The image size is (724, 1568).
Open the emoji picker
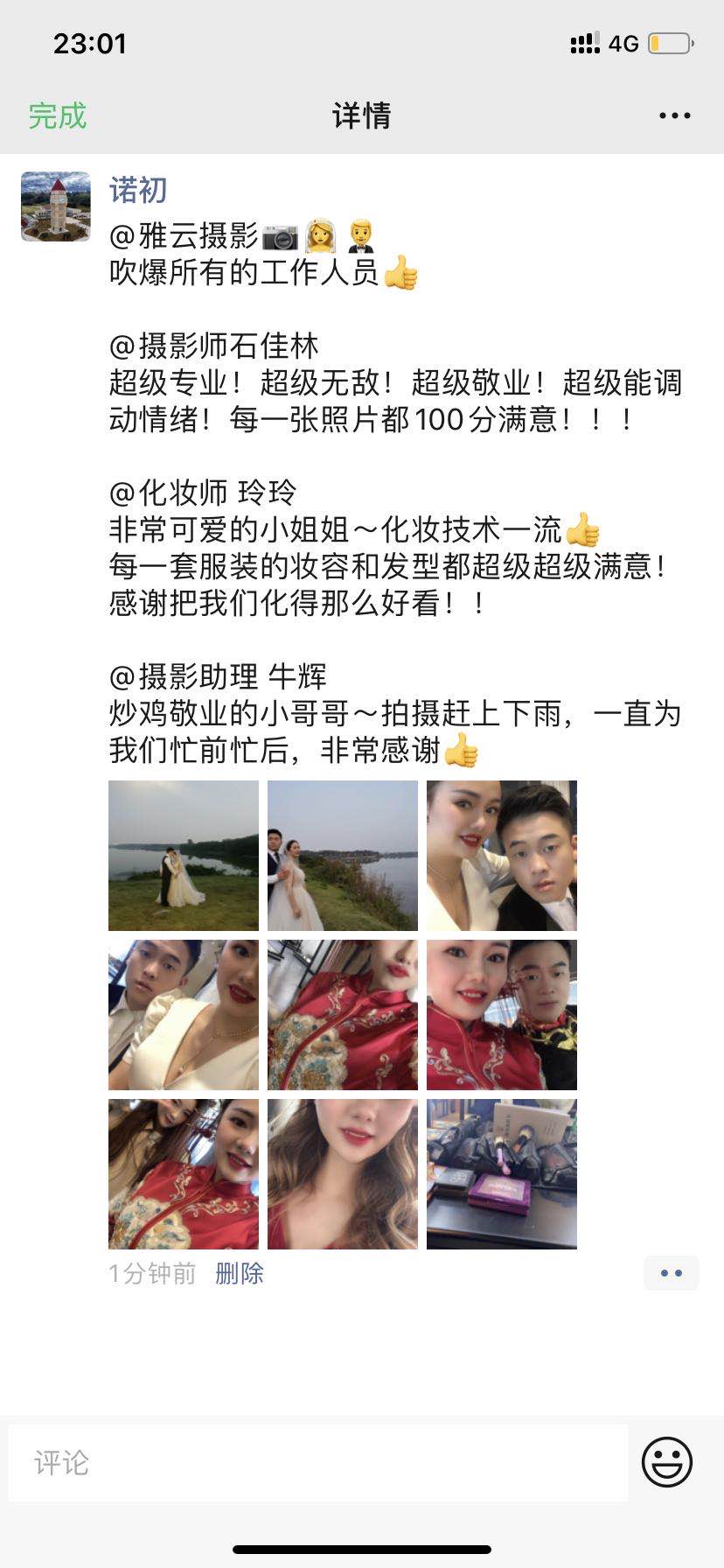click(x=667, y=1461)
